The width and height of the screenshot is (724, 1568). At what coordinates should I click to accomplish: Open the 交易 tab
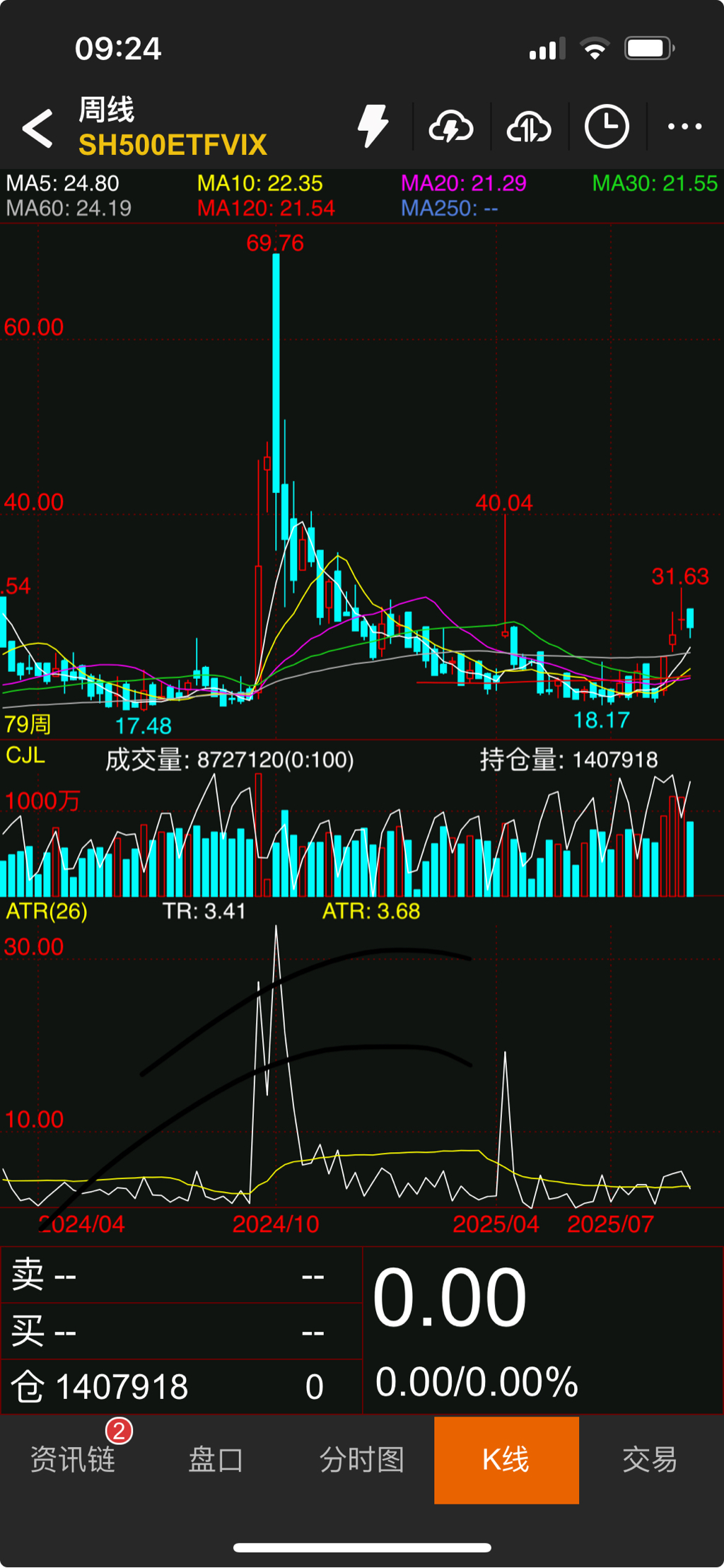[x=650, y=1459]
